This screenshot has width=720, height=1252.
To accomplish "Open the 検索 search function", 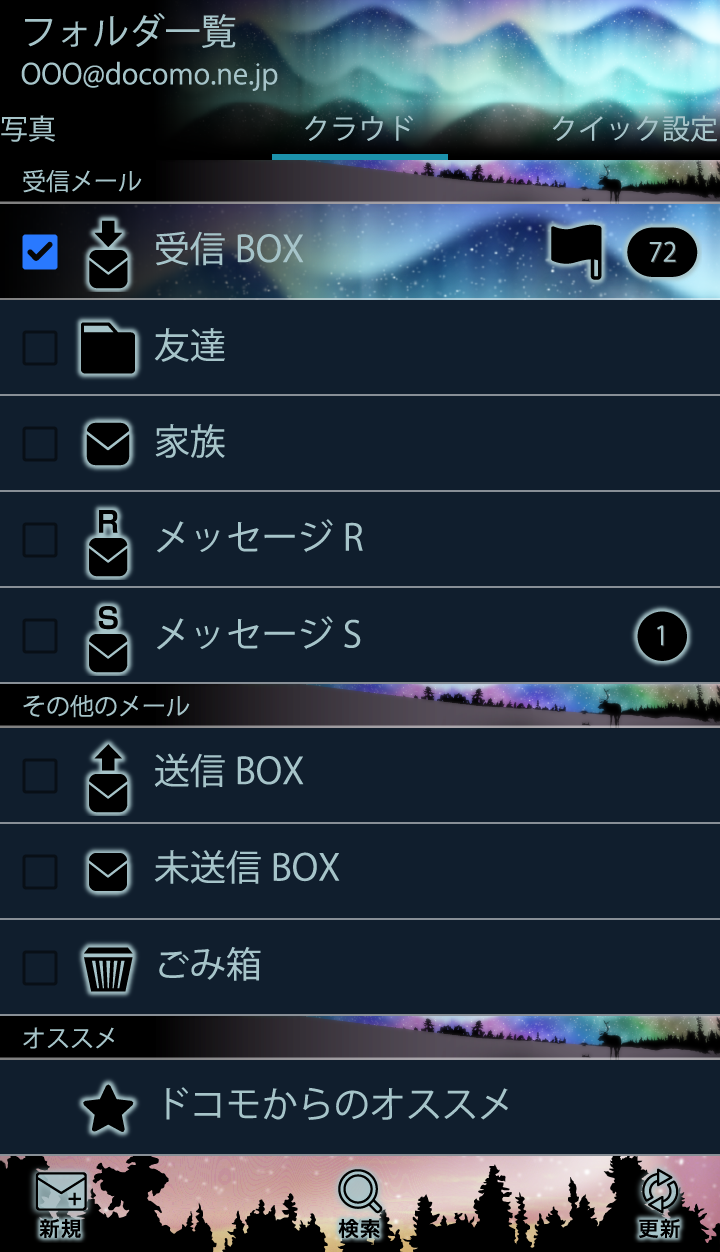I will click(359, 1205).
